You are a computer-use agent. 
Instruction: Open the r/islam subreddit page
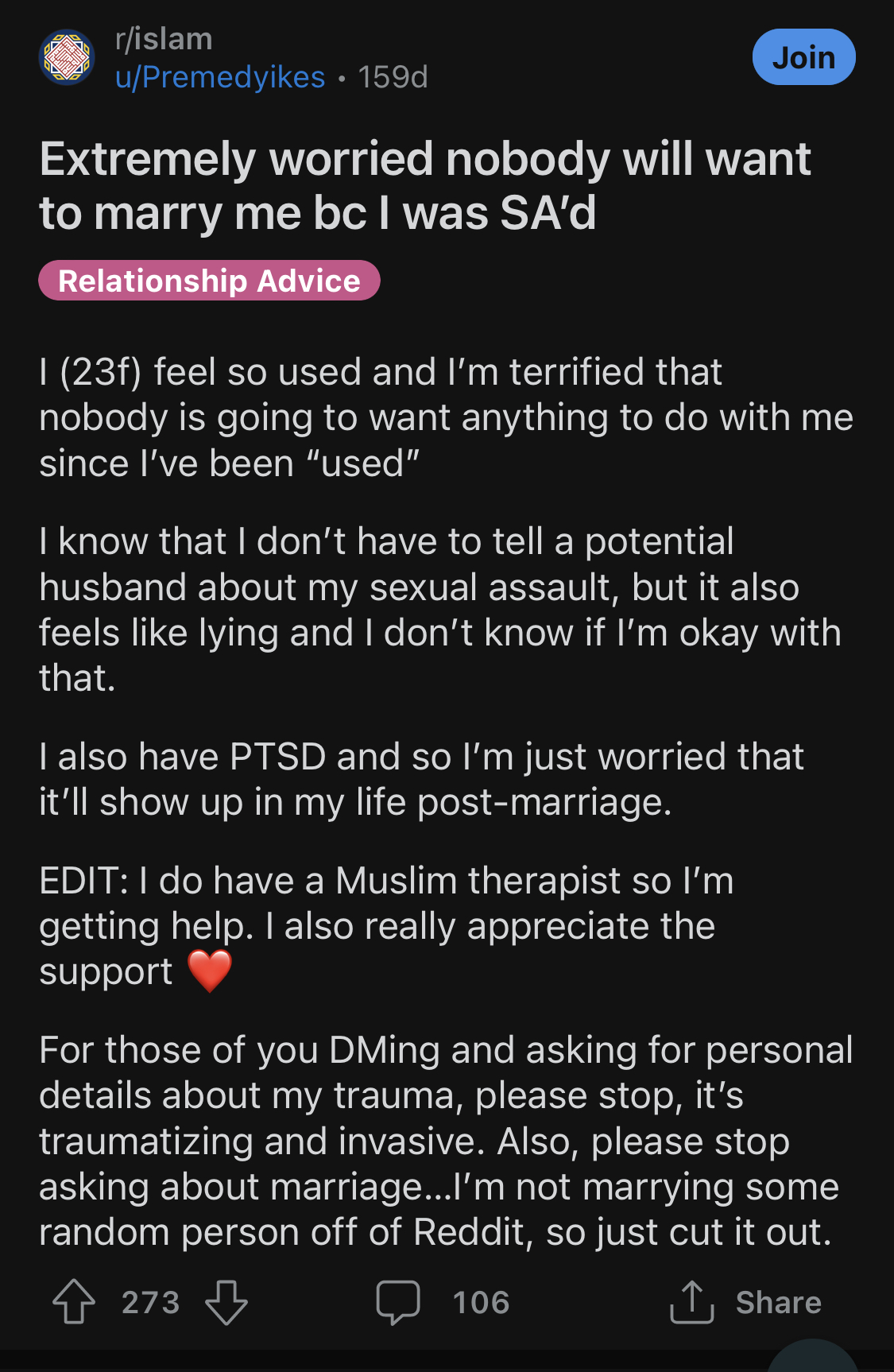(x=164, y=39)
